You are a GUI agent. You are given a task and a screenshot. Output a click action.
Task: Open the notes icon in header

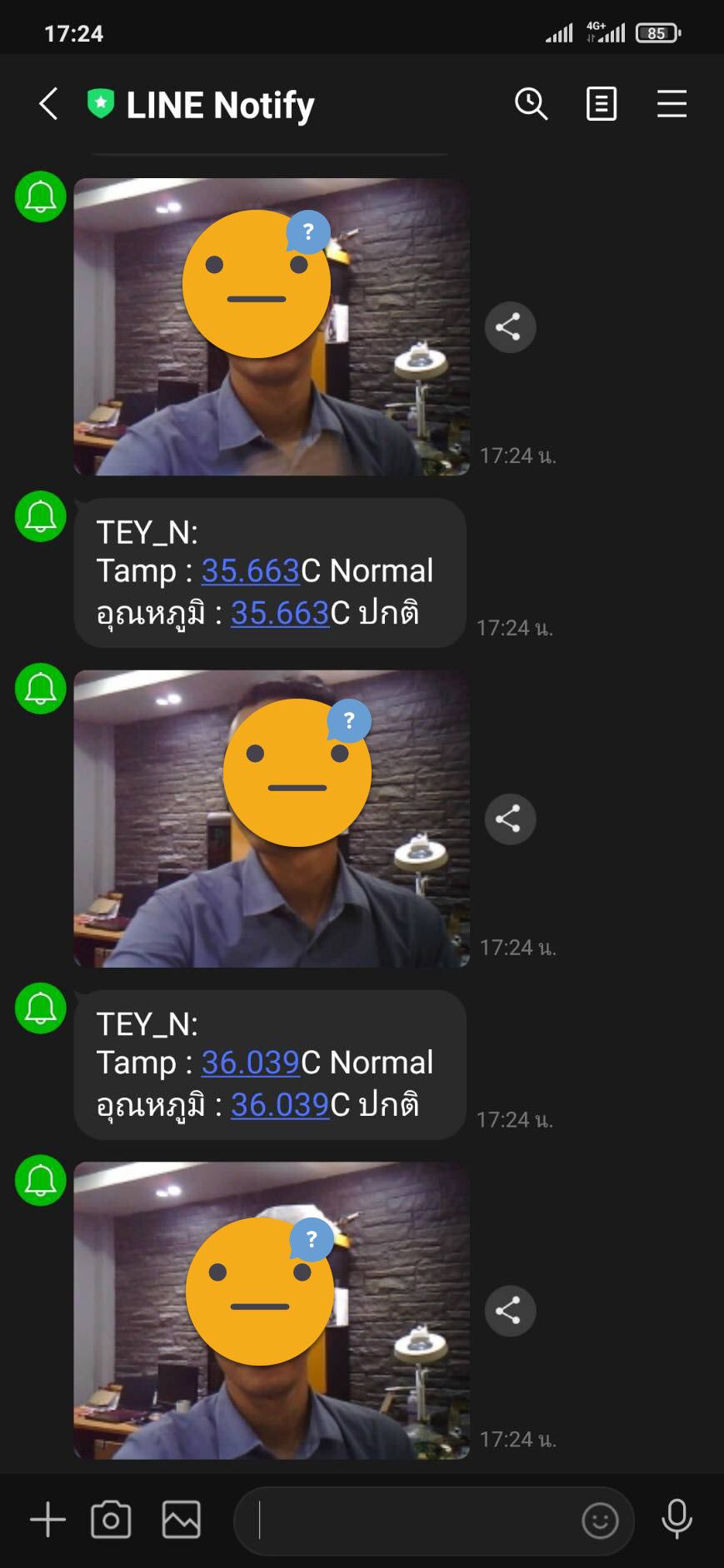click(602, 104)
